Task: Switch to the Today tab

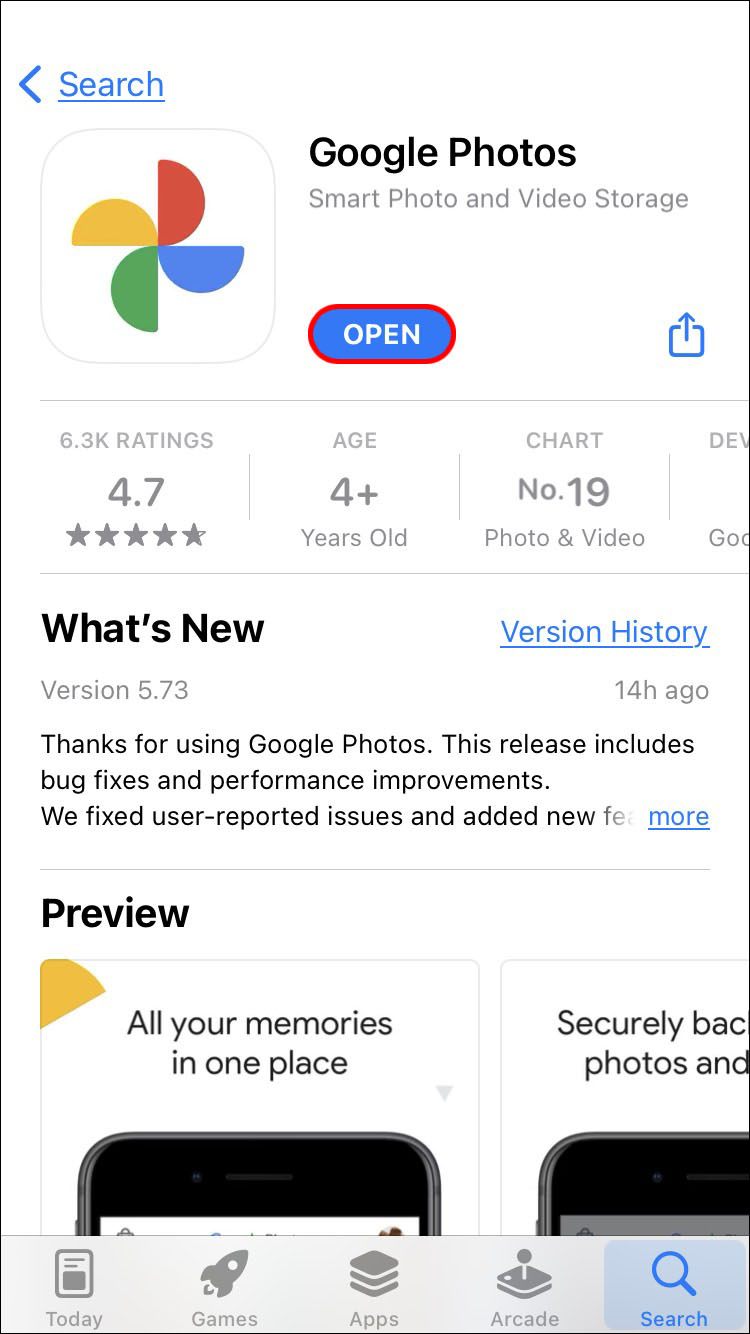Action: [x=74, y=1288]
